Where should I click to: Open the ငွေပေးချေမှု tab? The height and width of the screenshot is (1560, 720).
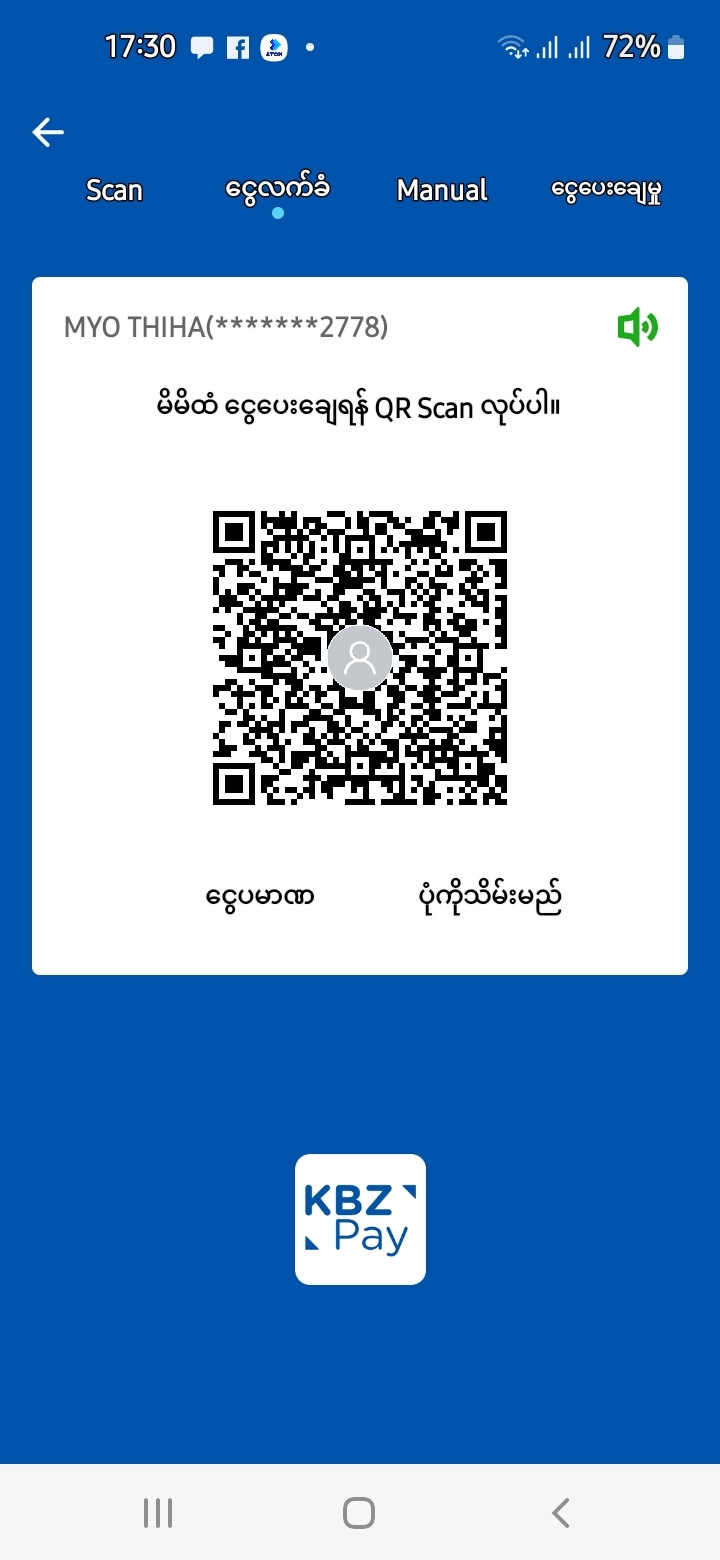[607, 190]
